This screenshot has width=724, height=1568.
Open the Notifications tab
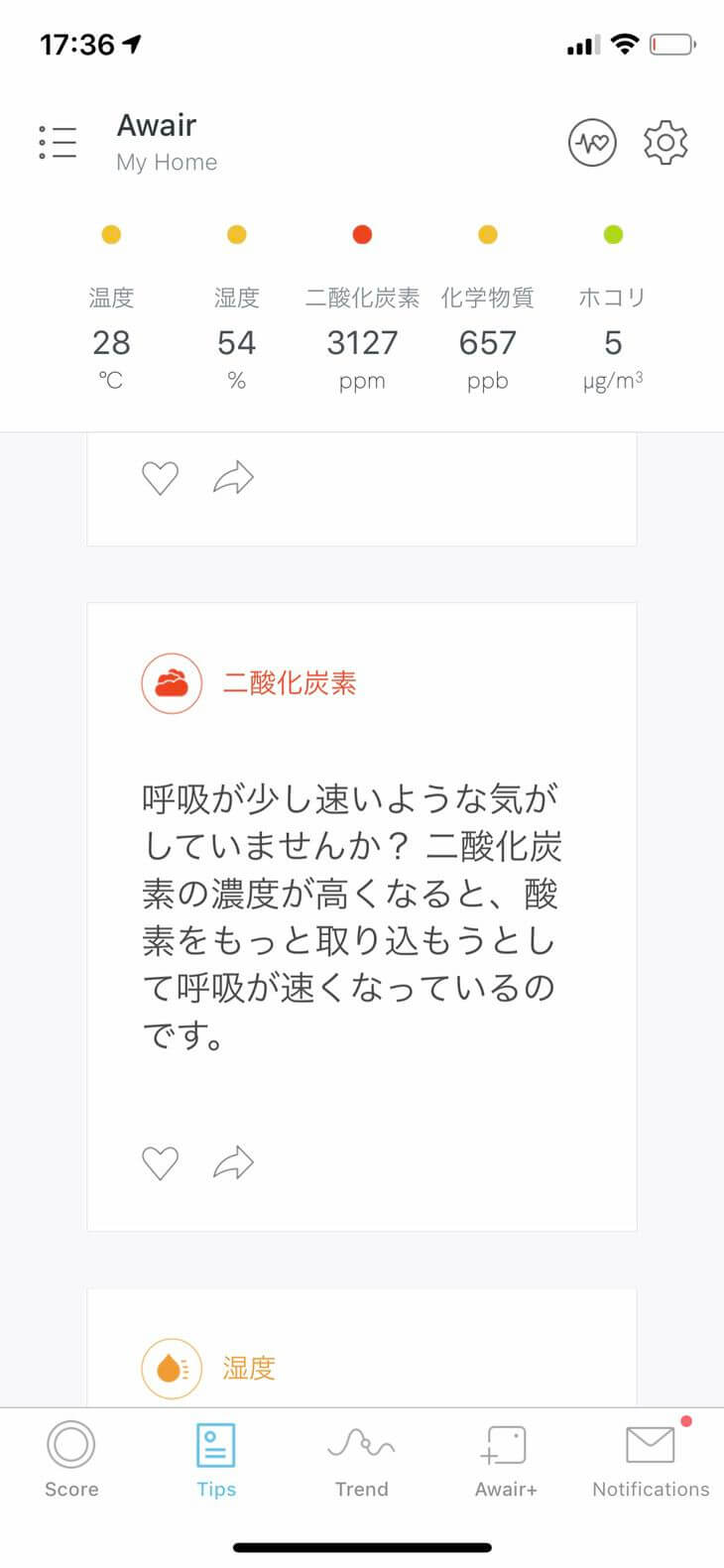click(x=651, y=1460)
